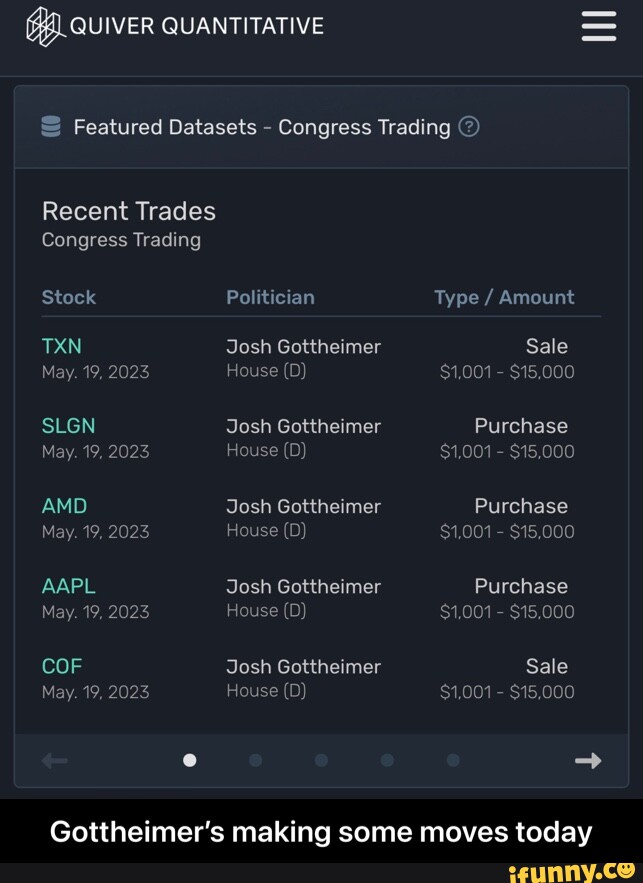Open the AAPL ticker link
The image size is (643, 883).
[x=69, y=586]
